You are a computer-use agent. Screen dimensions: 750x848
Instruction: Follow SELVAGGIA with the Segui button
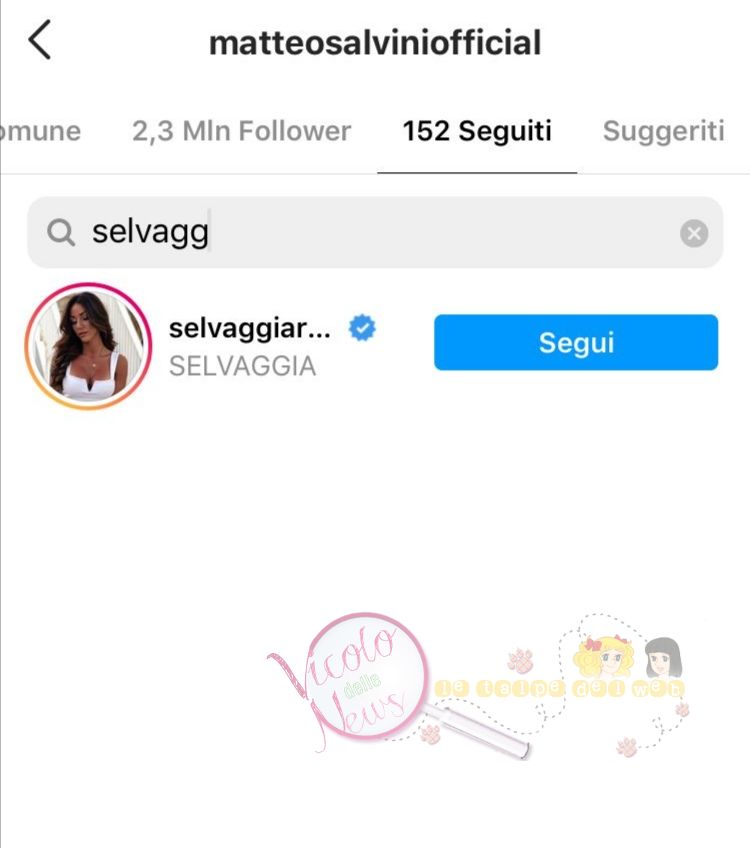tap(575, 342)
